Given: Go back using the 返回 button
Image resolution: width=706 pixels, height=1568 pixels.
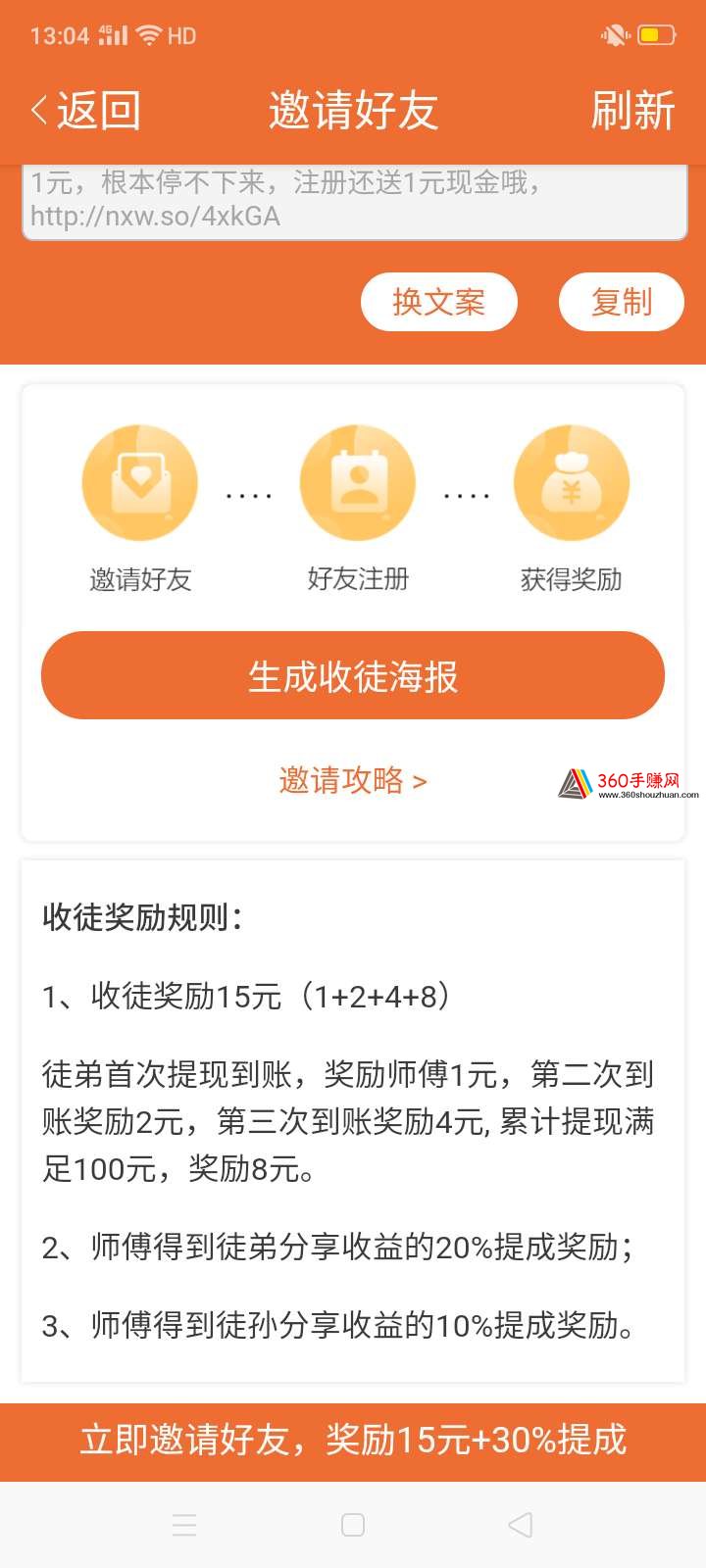Looking at the screenshot, I should [86, 110].
